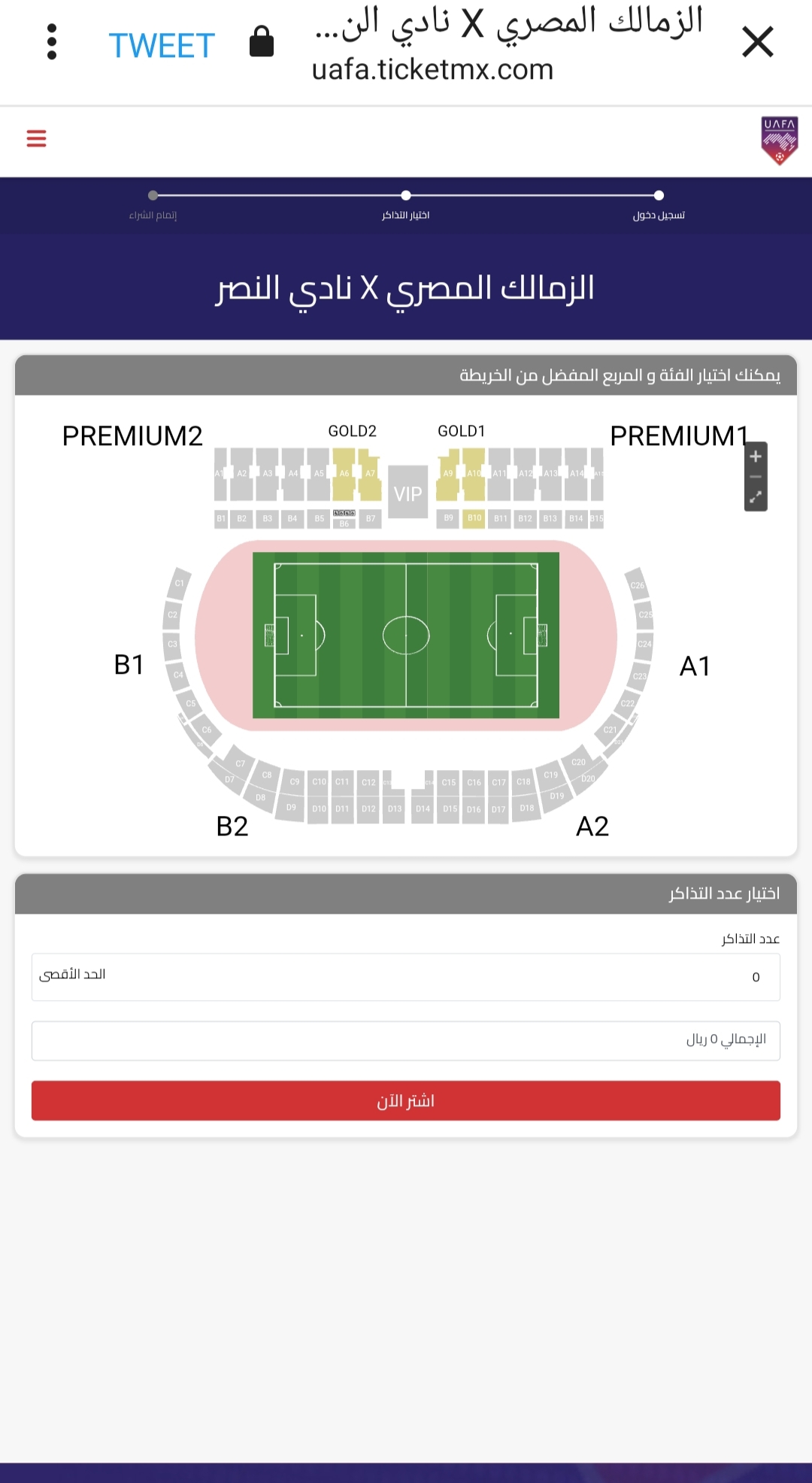Close the in-app browser tab

757,41
